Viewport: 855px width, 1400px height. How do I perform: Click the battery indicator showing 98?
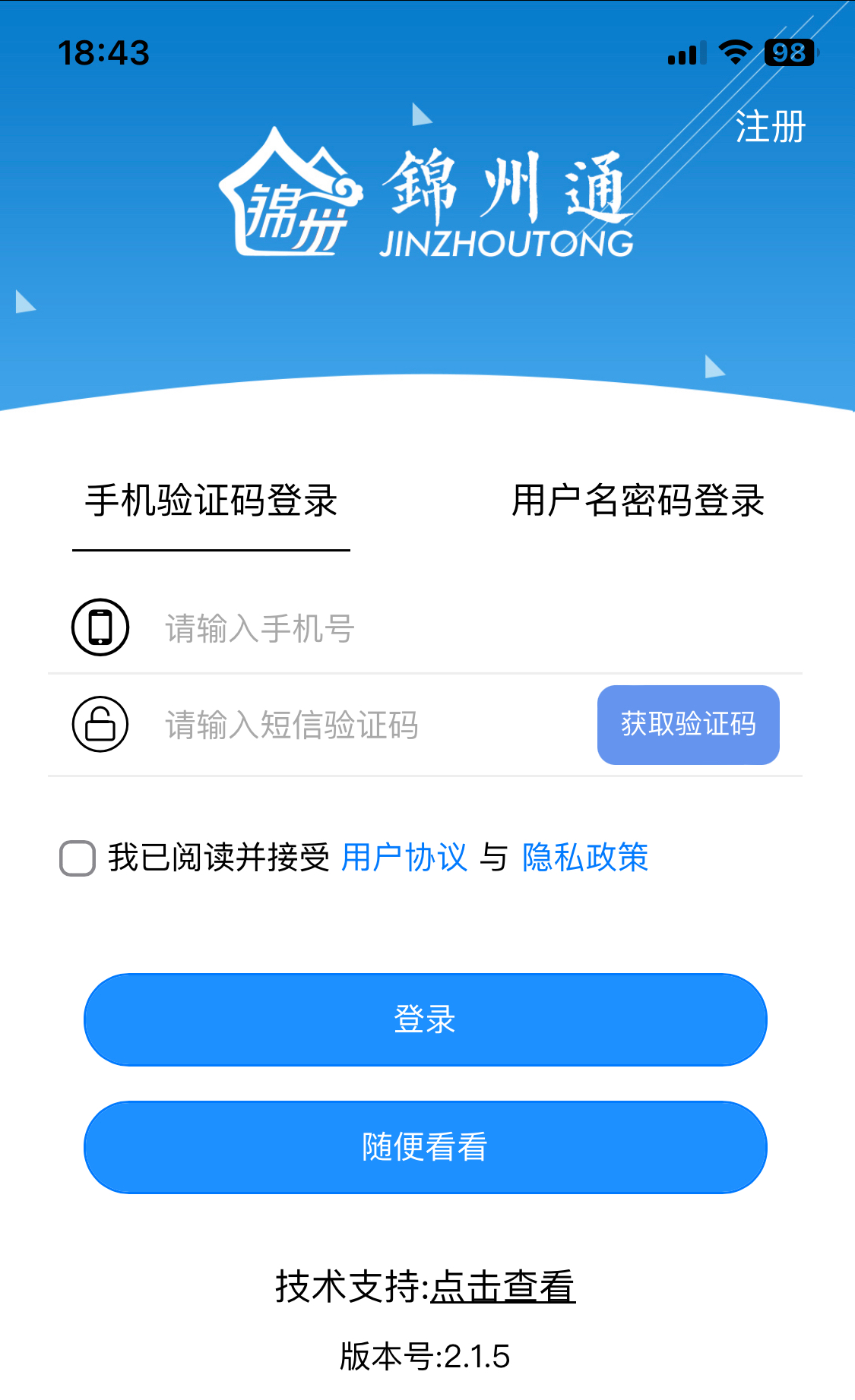[791, 52]
